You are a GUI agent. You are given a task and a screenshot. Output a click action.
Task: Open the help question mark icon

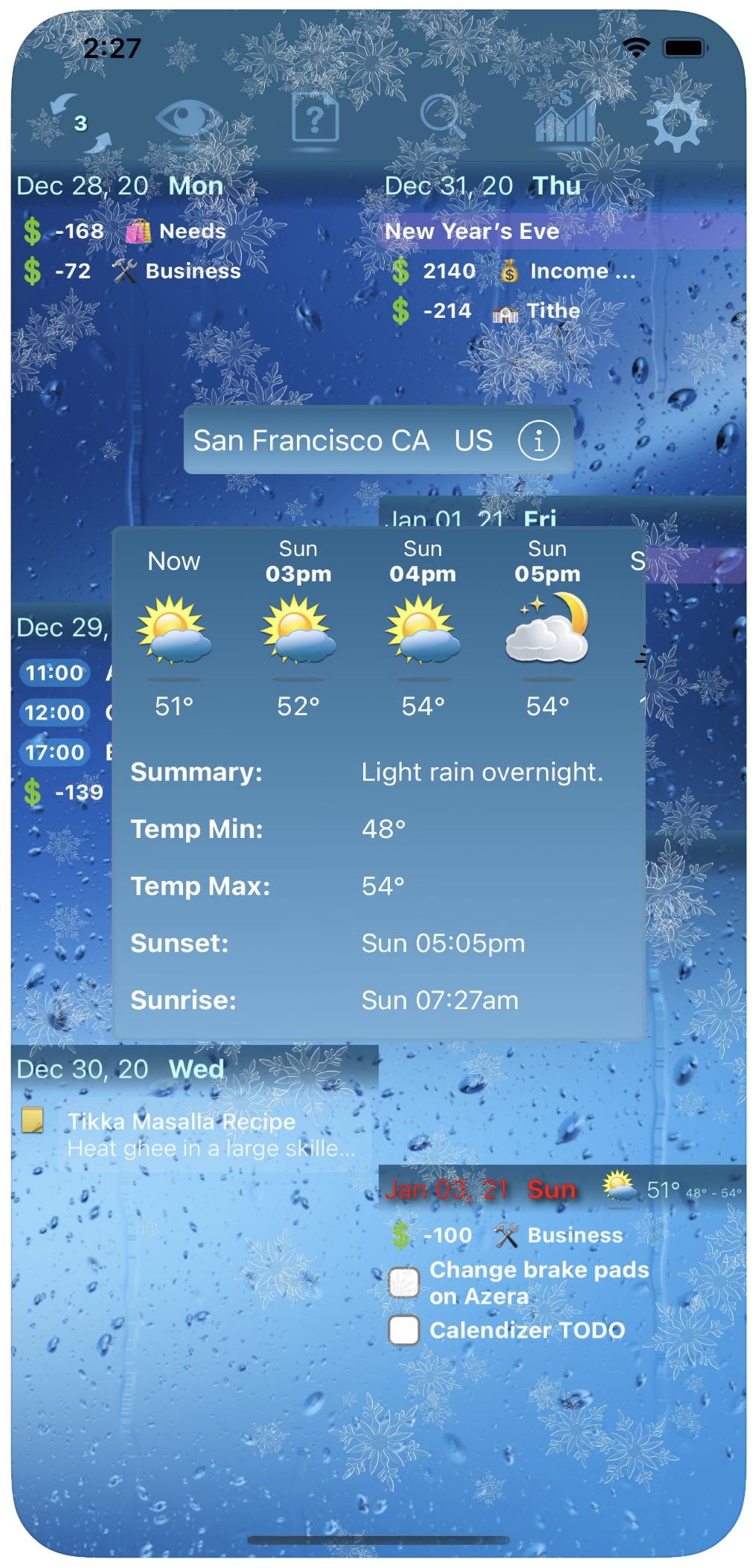pyautogui.click(x=315, y=118)
